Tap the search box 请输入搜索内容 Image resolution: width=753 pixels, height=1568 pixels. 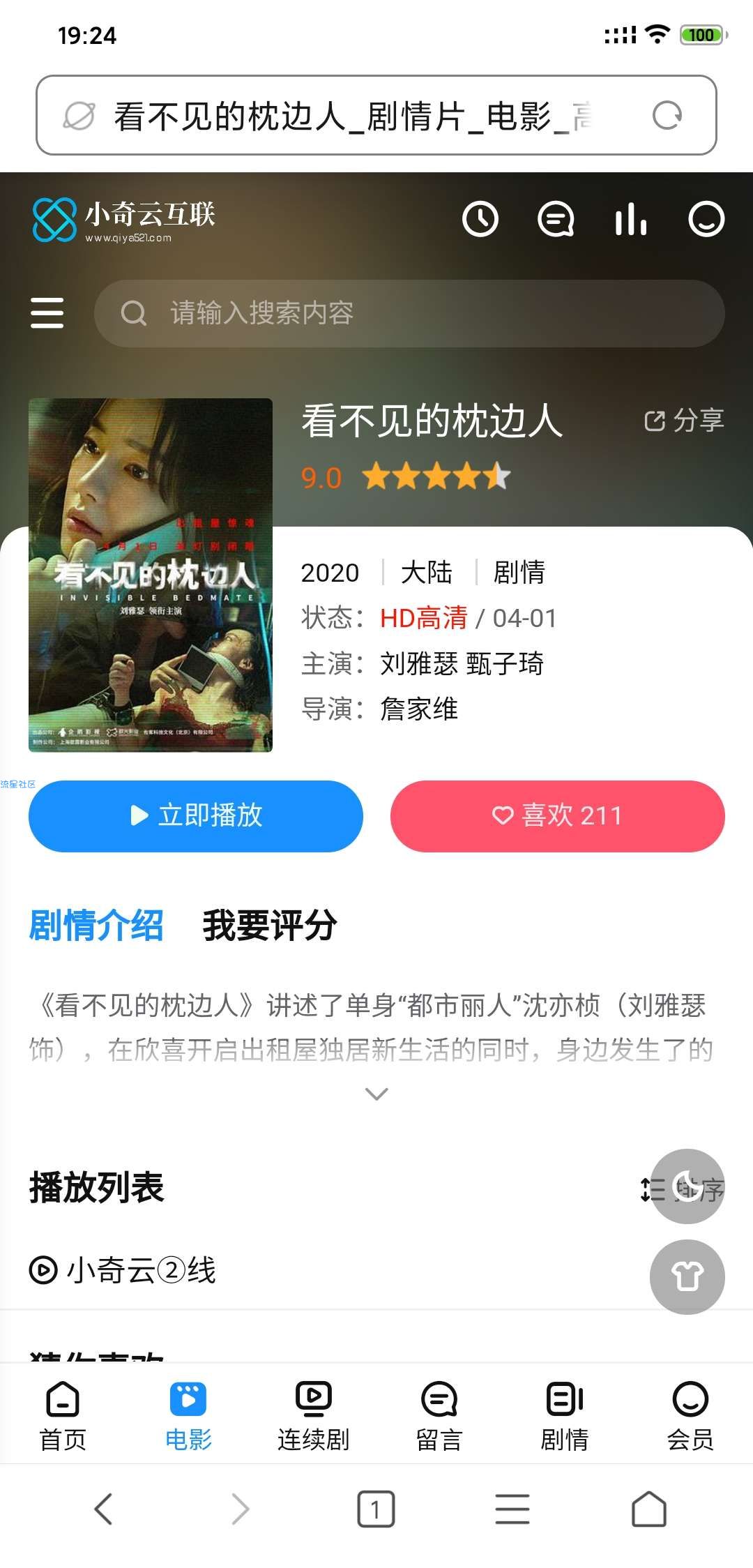409,313
